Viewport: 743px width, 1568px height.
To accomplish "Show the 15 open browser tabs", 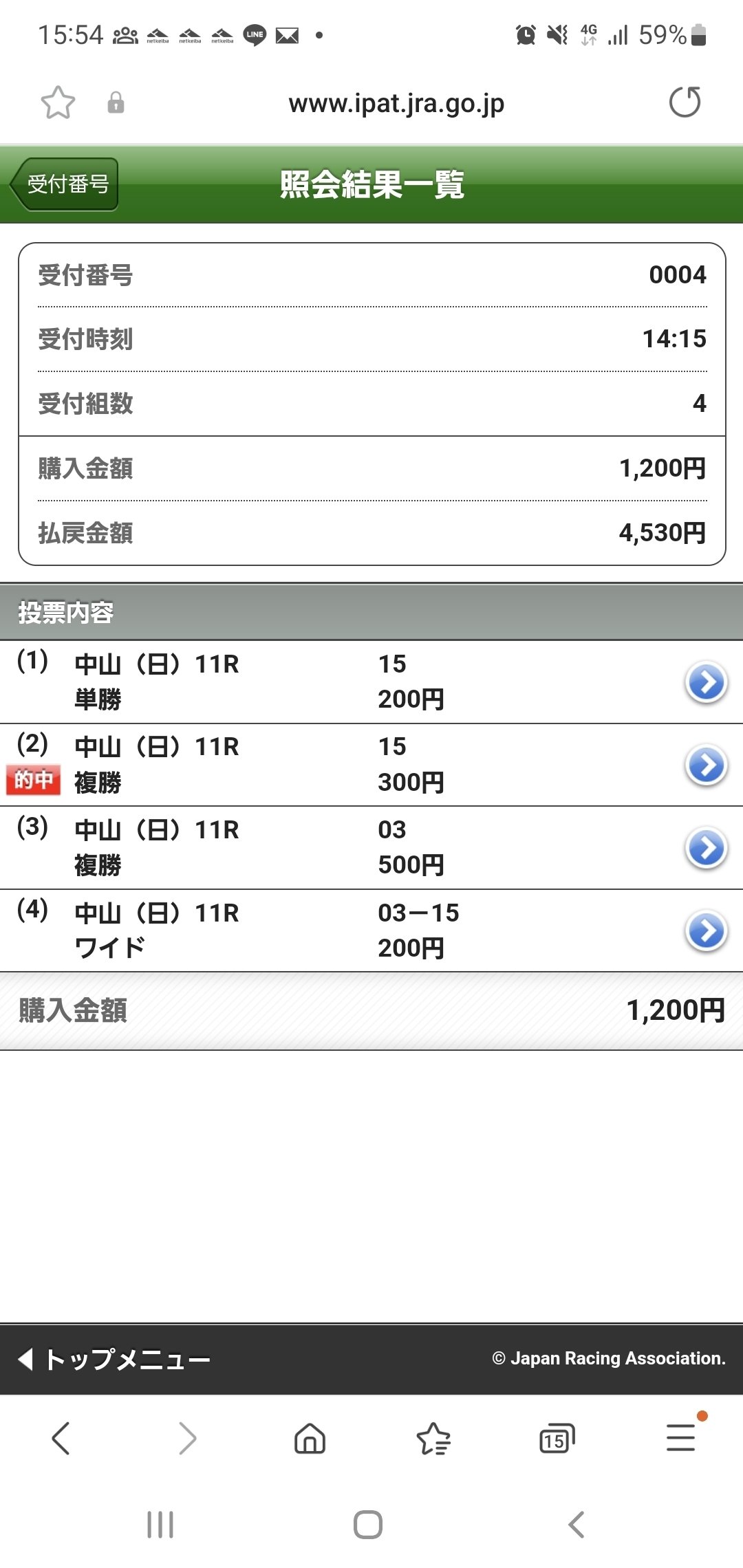I will tap(557, 1438).
